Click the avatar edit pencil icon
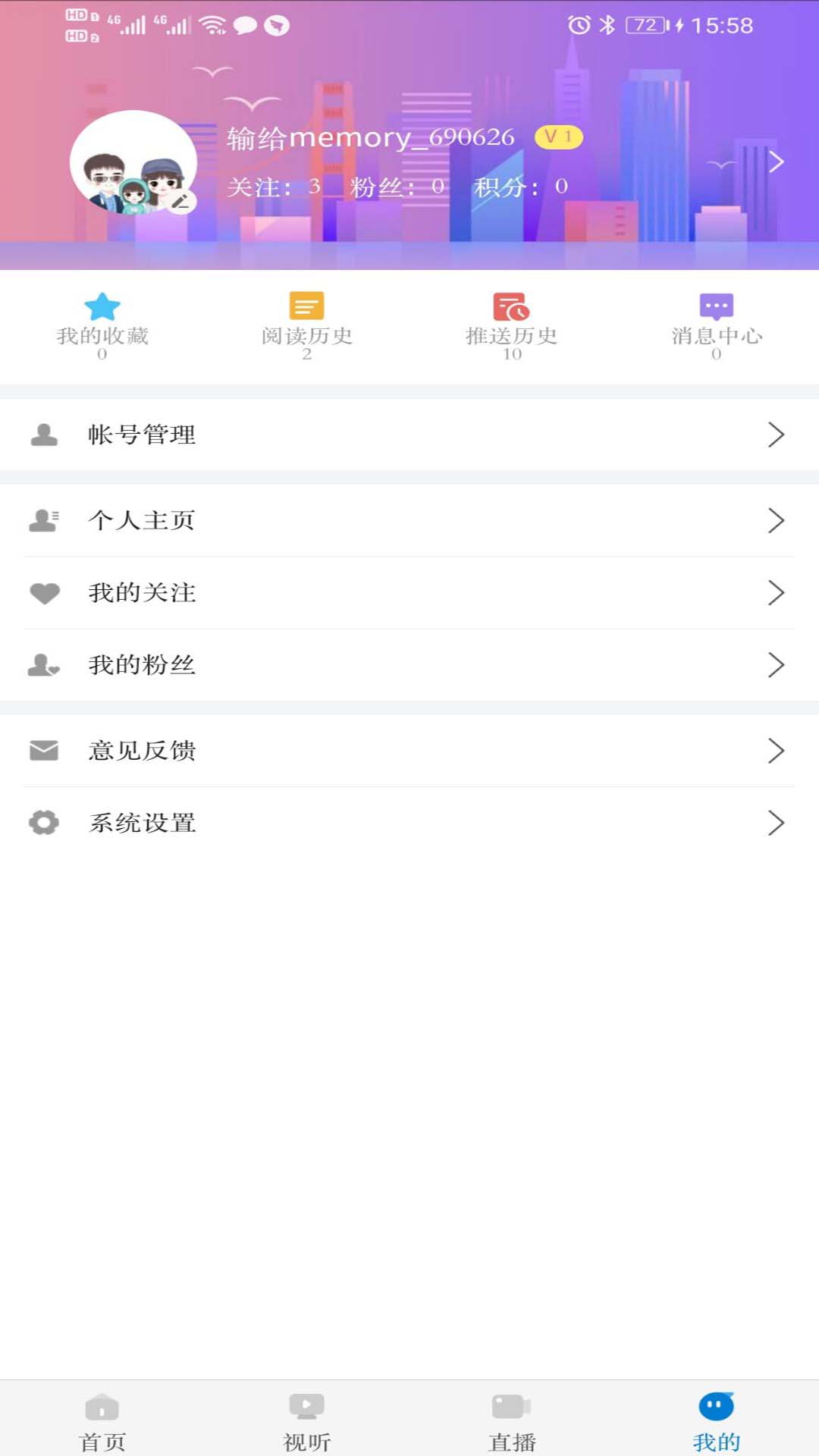 (x=180, y=201)
